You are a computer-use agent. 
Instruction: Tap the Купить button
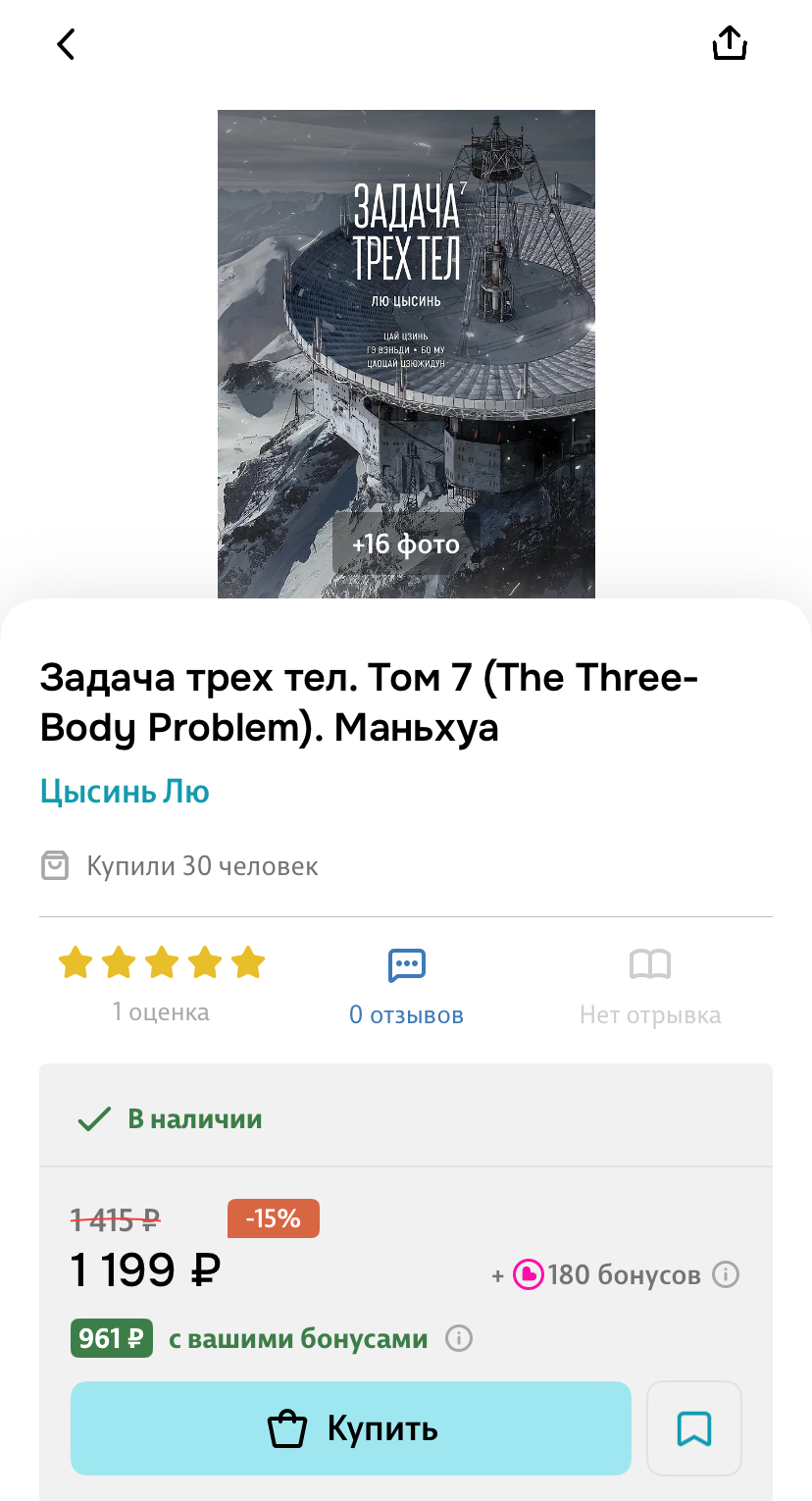(x=350, y=1428)
